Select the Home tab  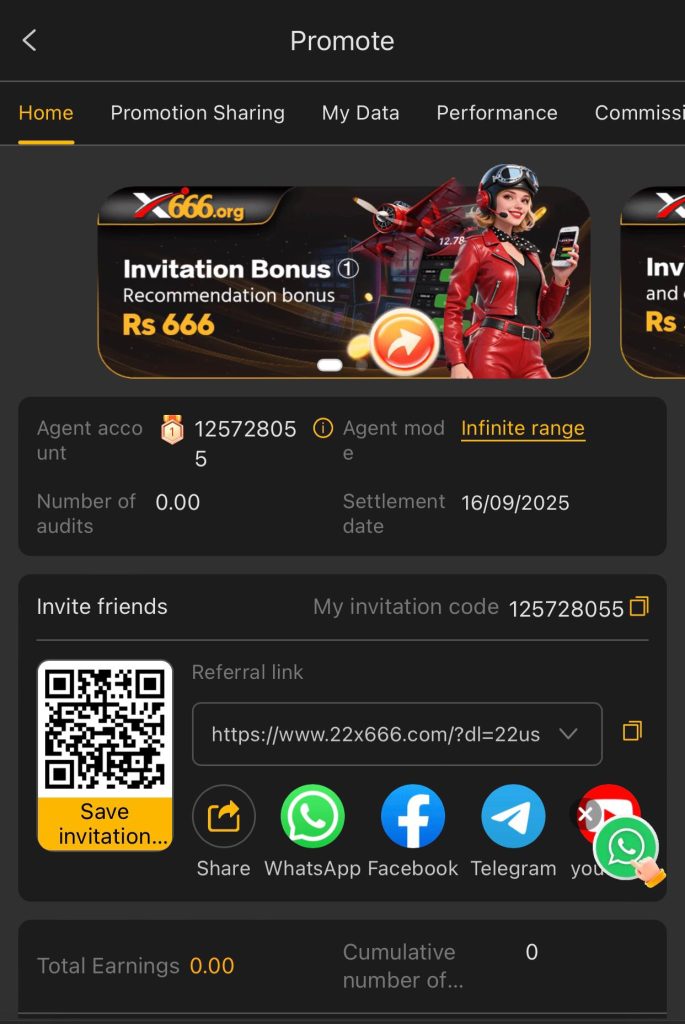(46, 113)
